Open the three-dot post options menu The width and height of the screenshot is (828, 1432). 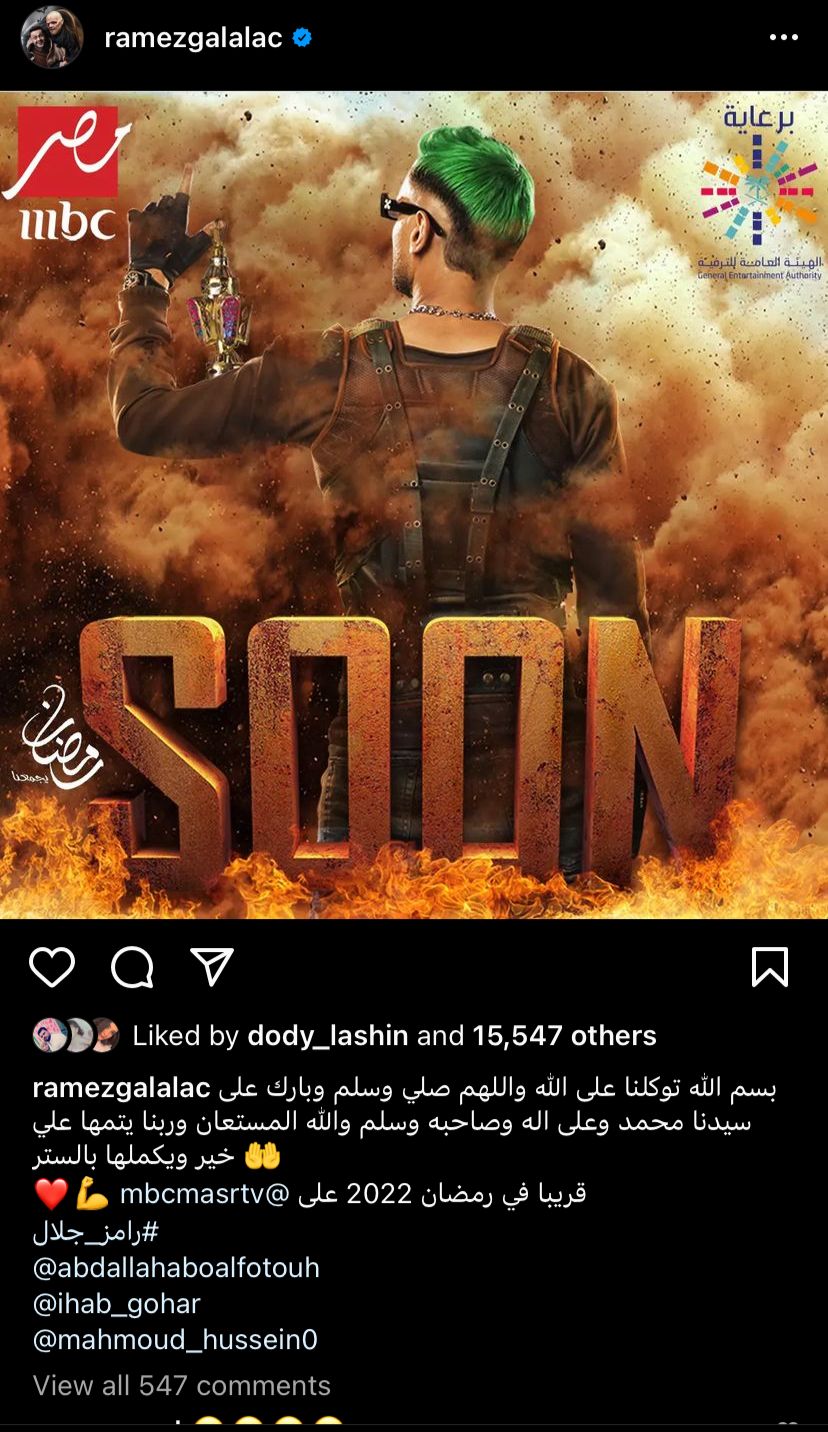pos(783,38)
